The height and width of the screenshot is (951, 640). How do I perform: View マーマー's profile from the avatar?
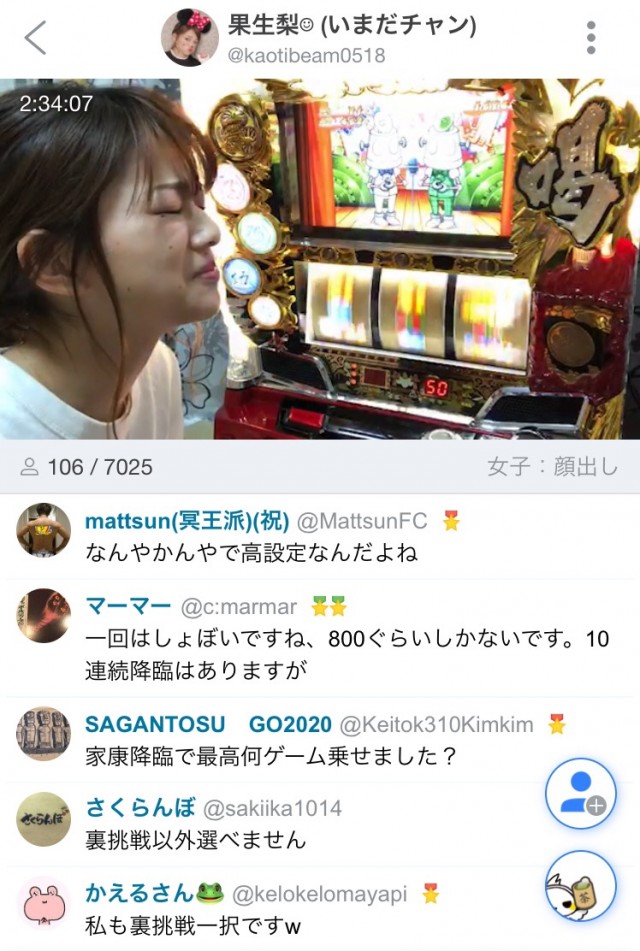tap(44, 615)
